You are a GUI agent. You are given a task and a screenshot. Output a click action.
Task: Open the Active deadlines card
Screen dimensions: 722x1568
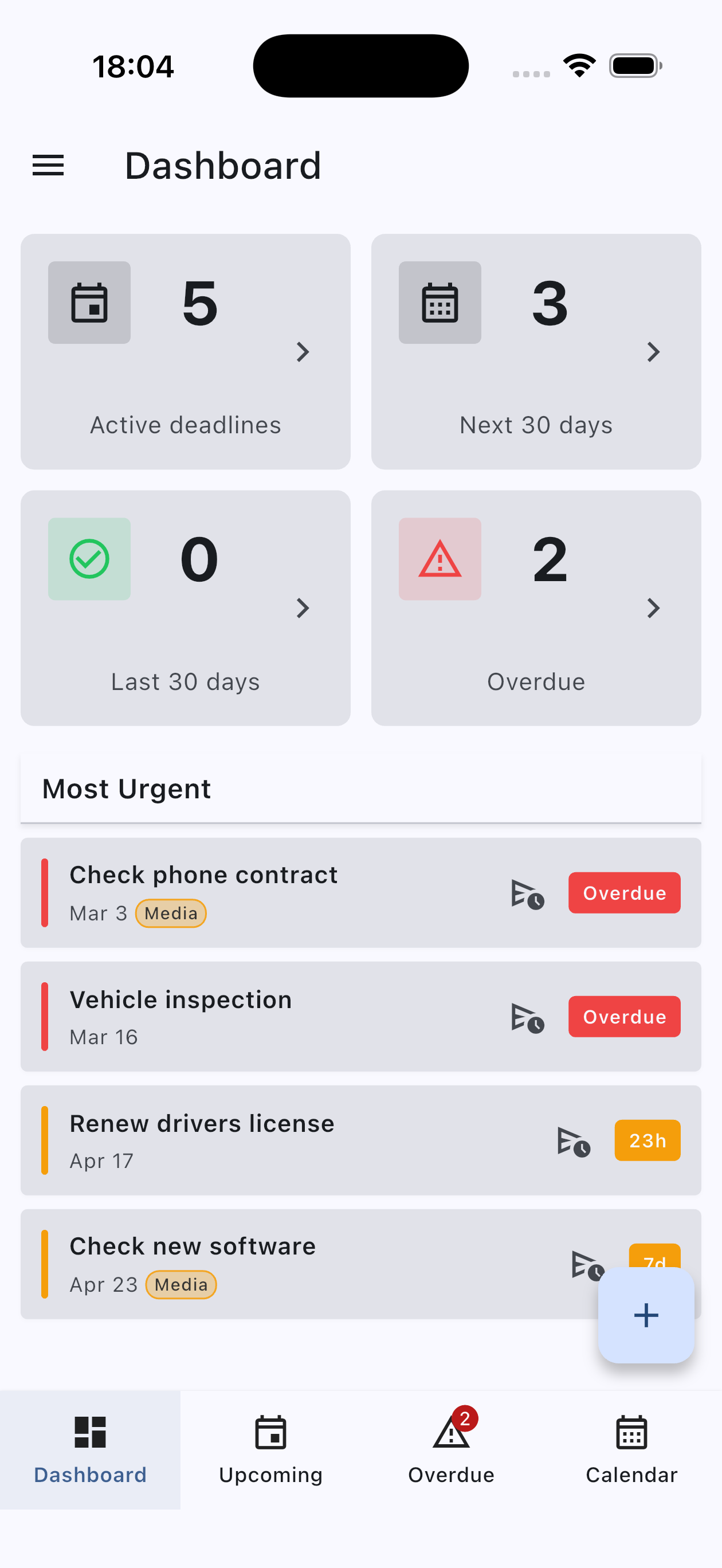185,351
